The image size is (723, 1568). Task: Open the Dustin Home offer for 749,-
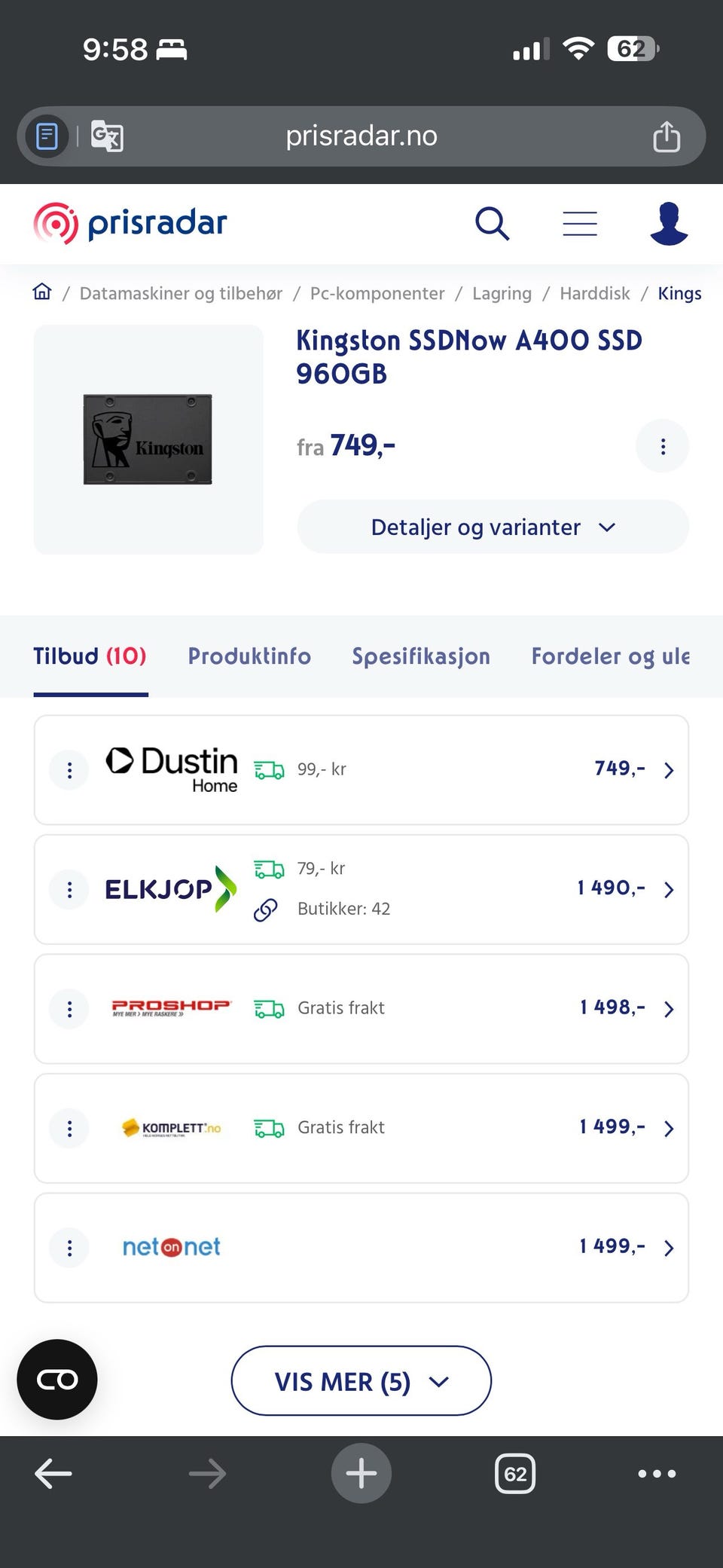pos(361,769)
